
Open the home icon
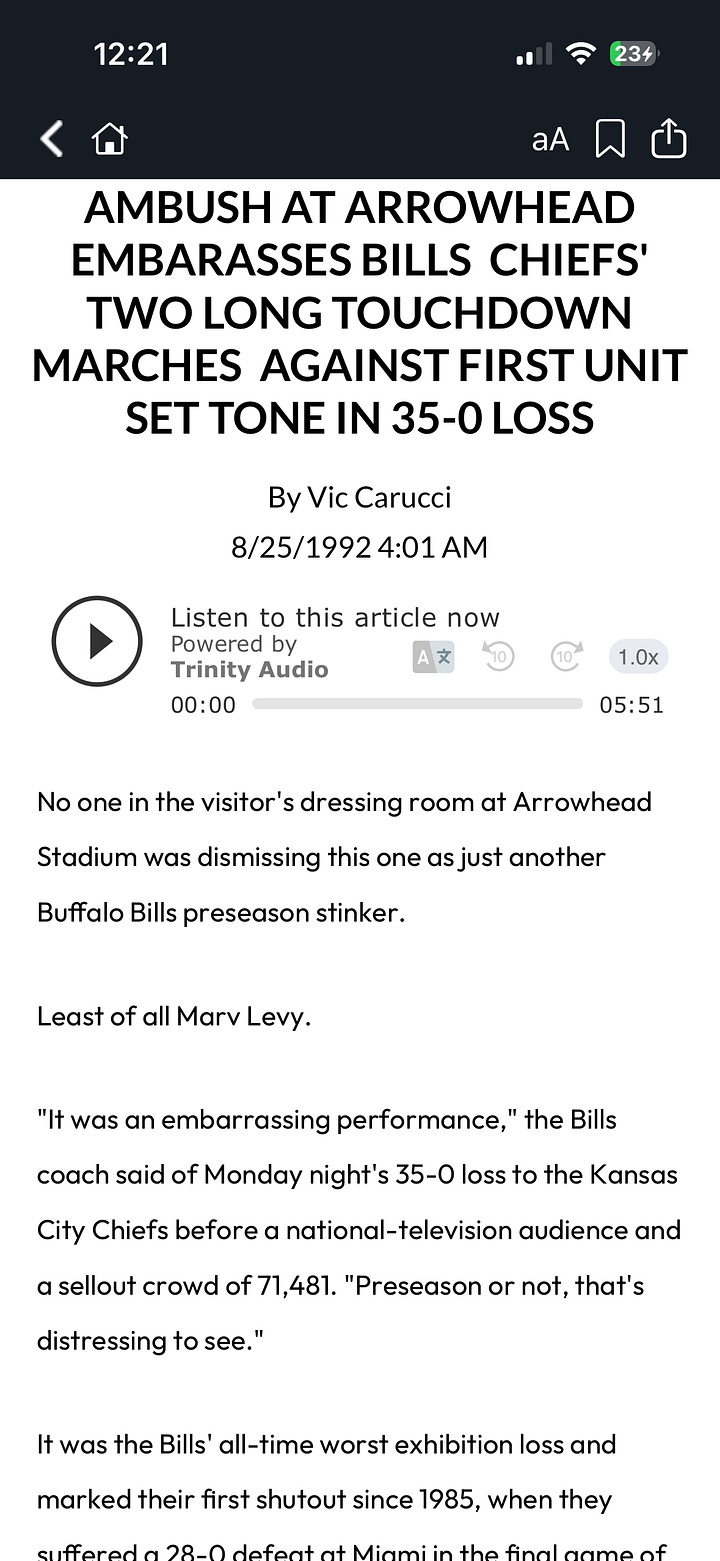(x=109, y=139)
